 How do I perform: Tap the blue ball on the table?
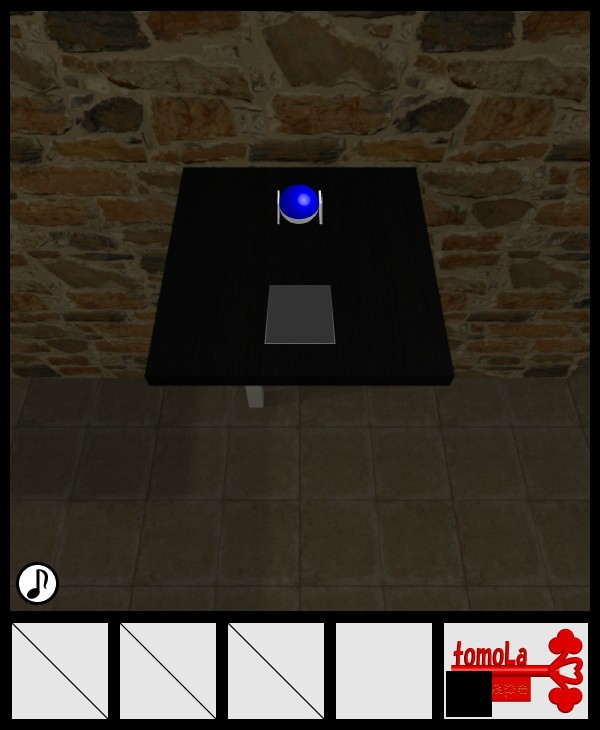[299, 202]
